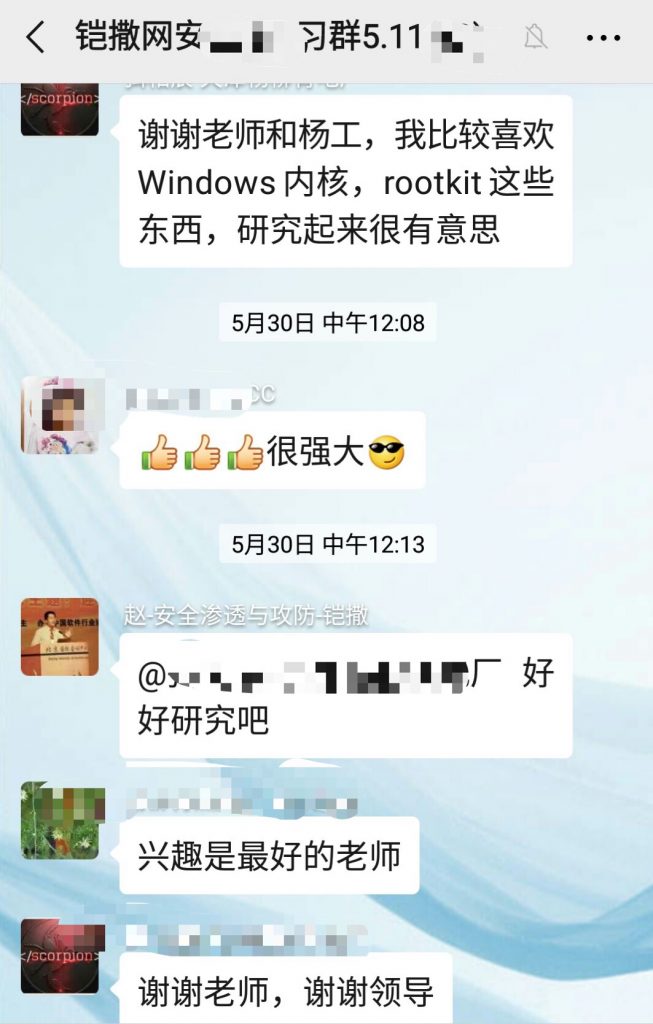Viewport: 653px width, 1024px height.
Task: Go back from the group chat
Action: [35, 39]
